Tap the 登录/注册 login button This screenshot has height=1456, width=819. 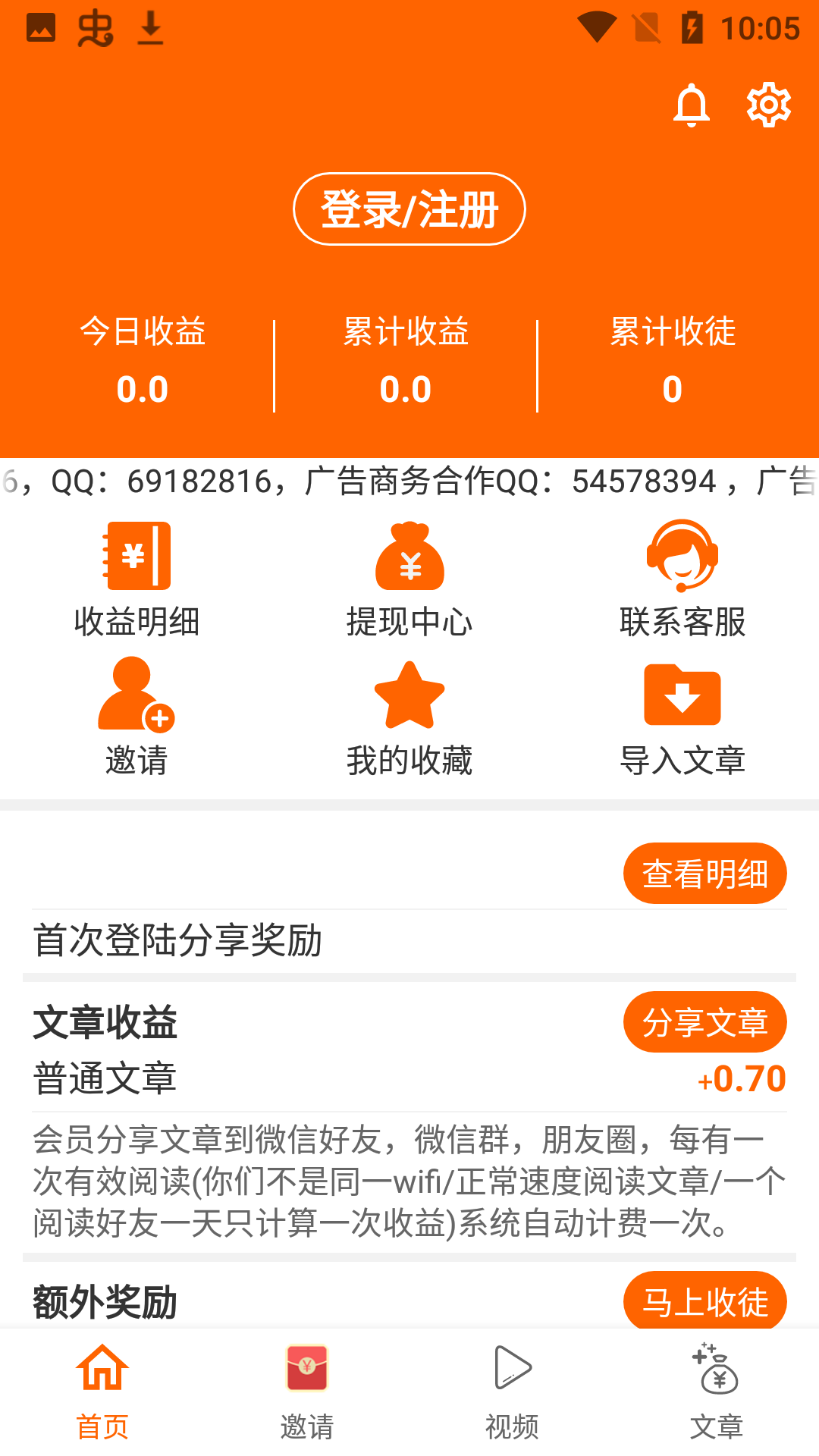click(409, 209)
